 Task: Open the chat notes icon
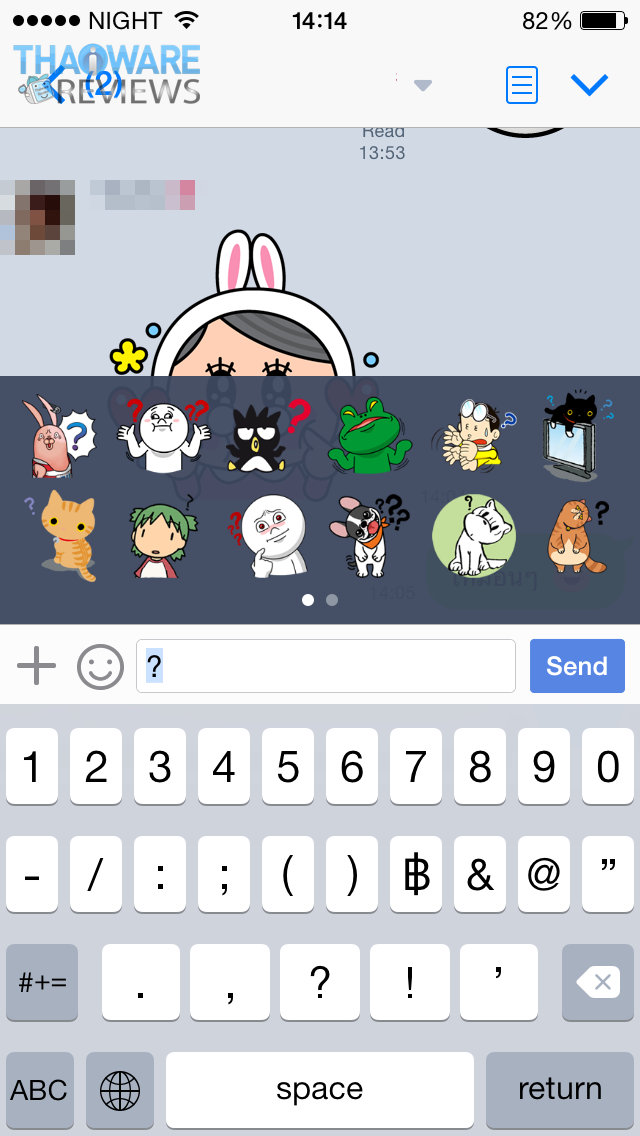[x=522, y=85]
